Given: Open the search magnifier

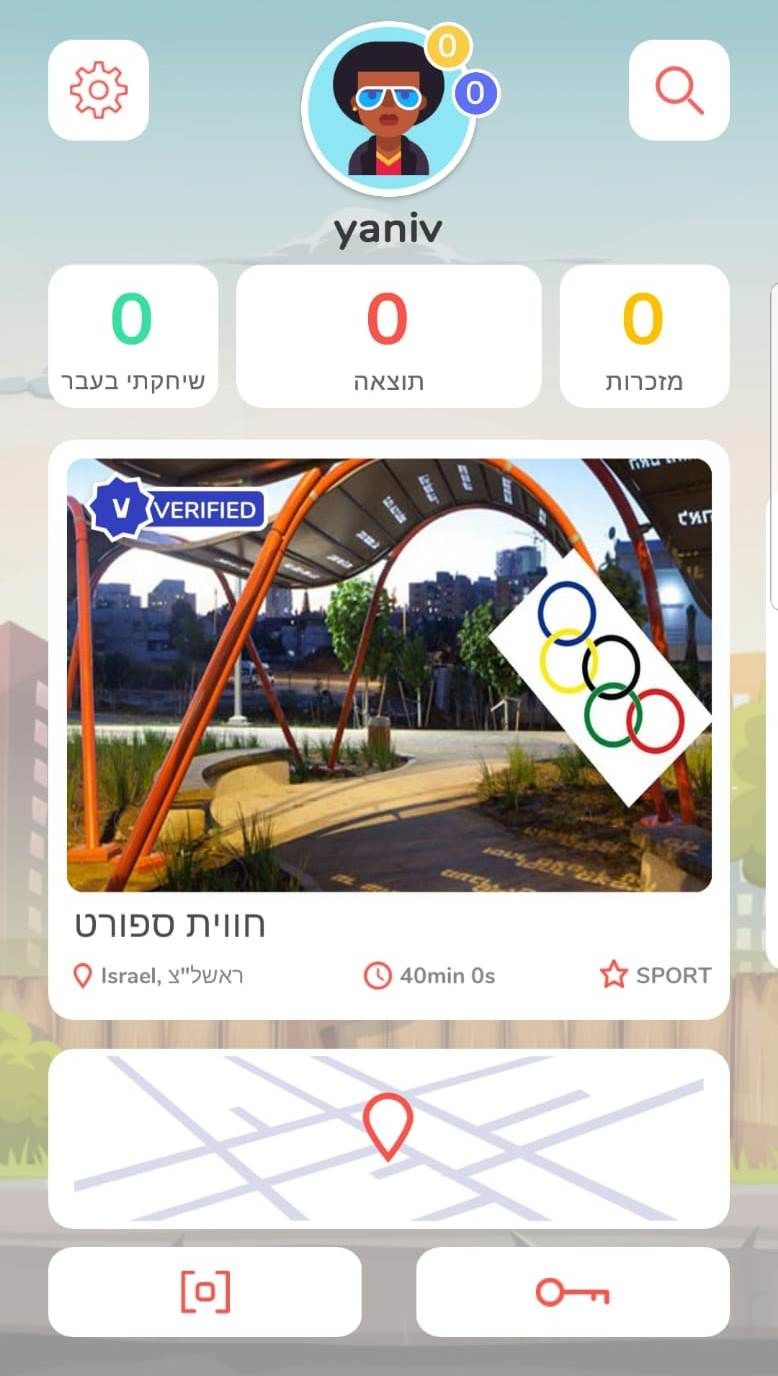Looking at the screenshot, I should click(679, 90).
